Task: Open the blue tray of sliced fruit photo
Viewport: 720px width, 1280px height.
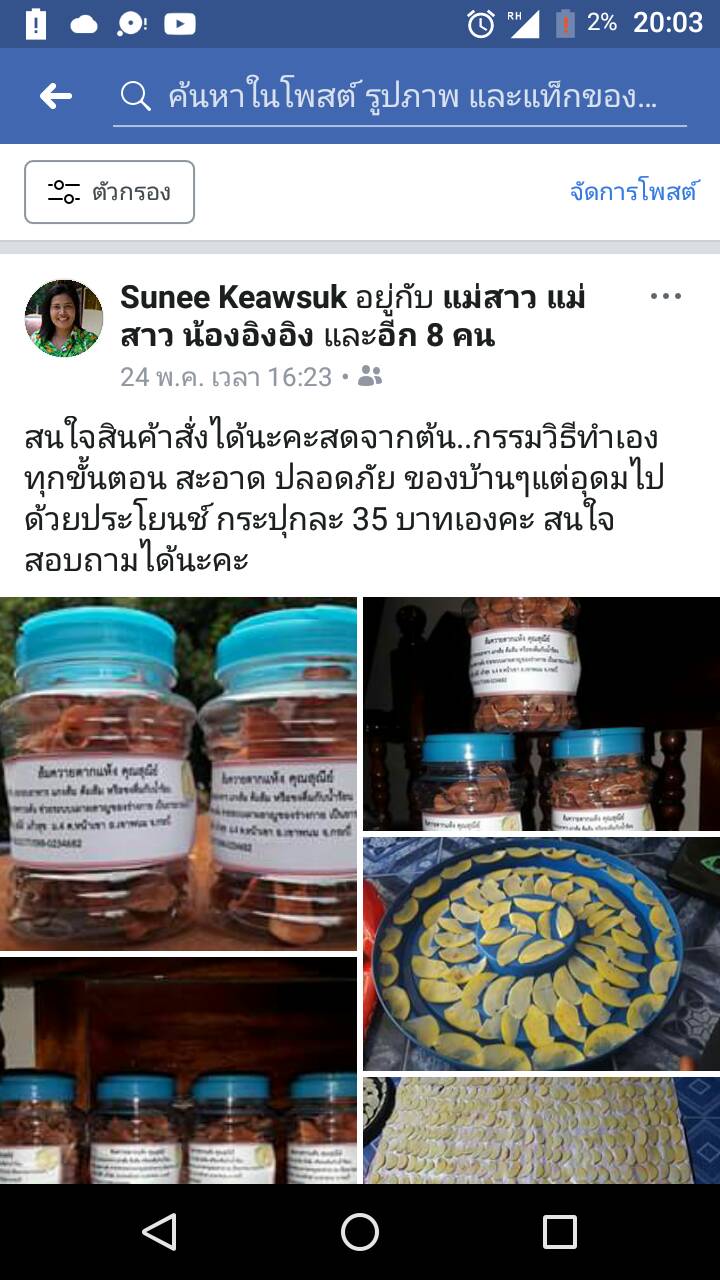Action: point(541,953)
